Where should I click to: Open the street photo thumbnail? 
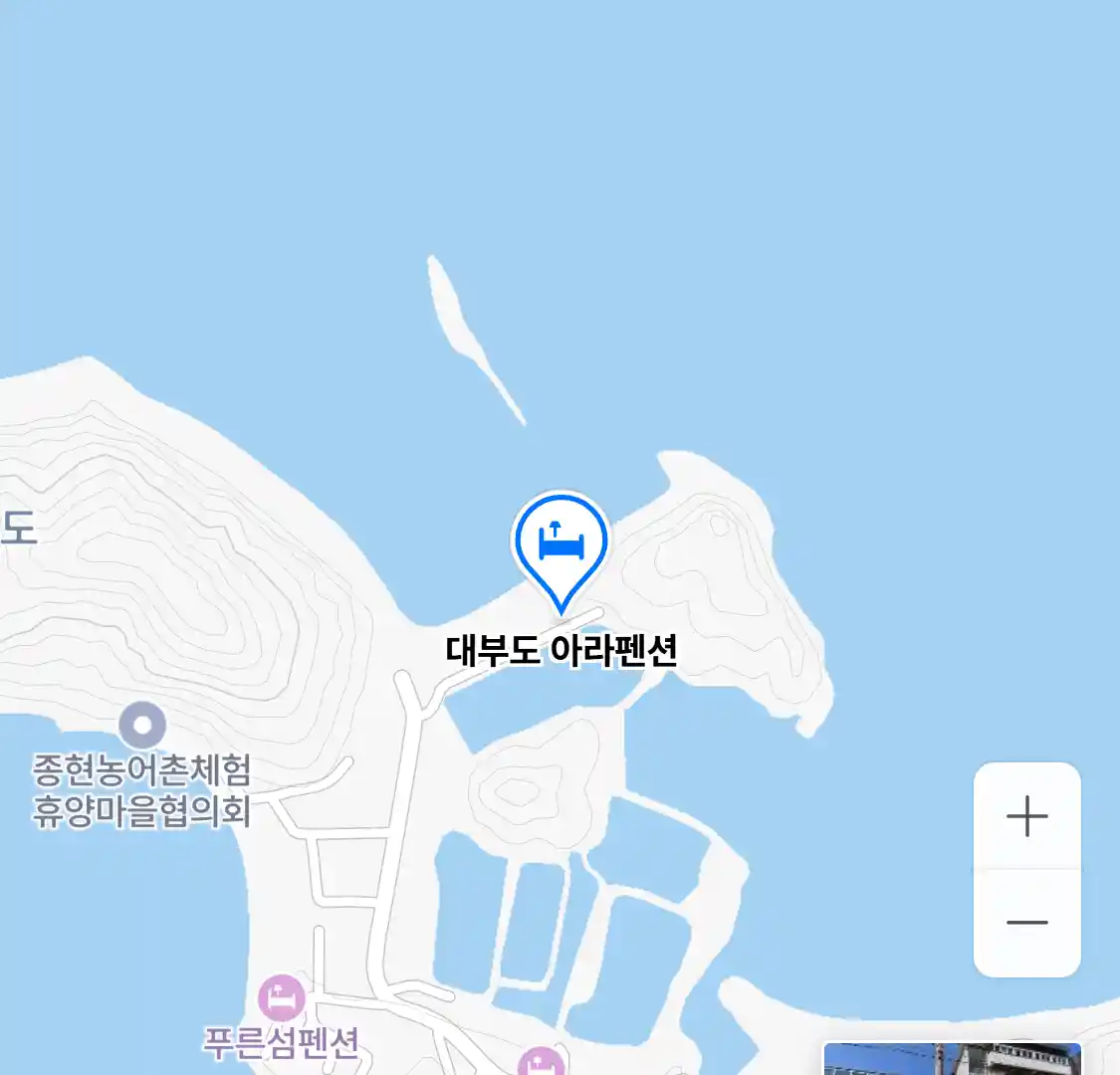point(952,1059)
